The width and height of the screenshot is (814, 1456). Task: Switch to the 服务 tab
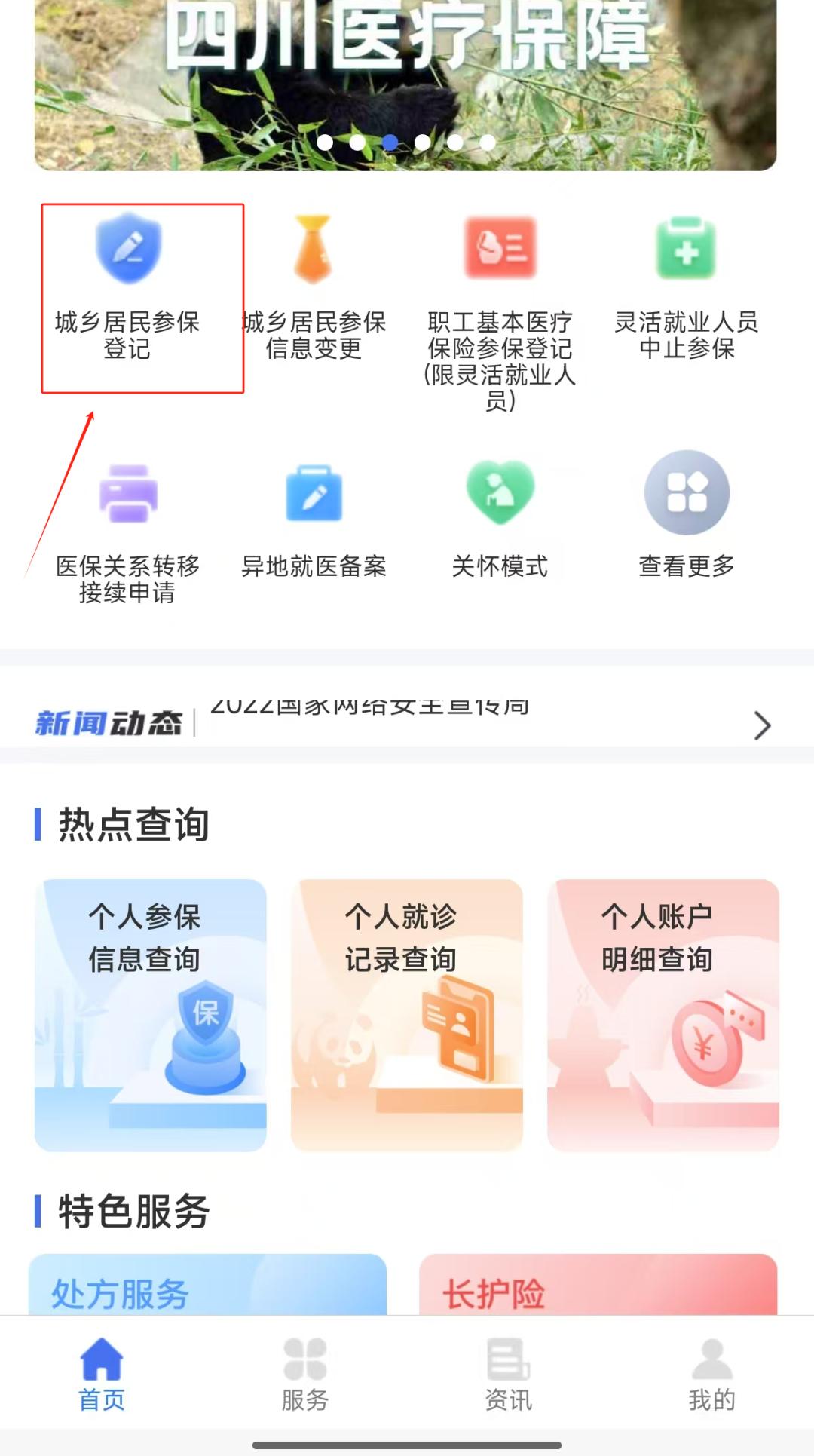(x=305, y=1374)
